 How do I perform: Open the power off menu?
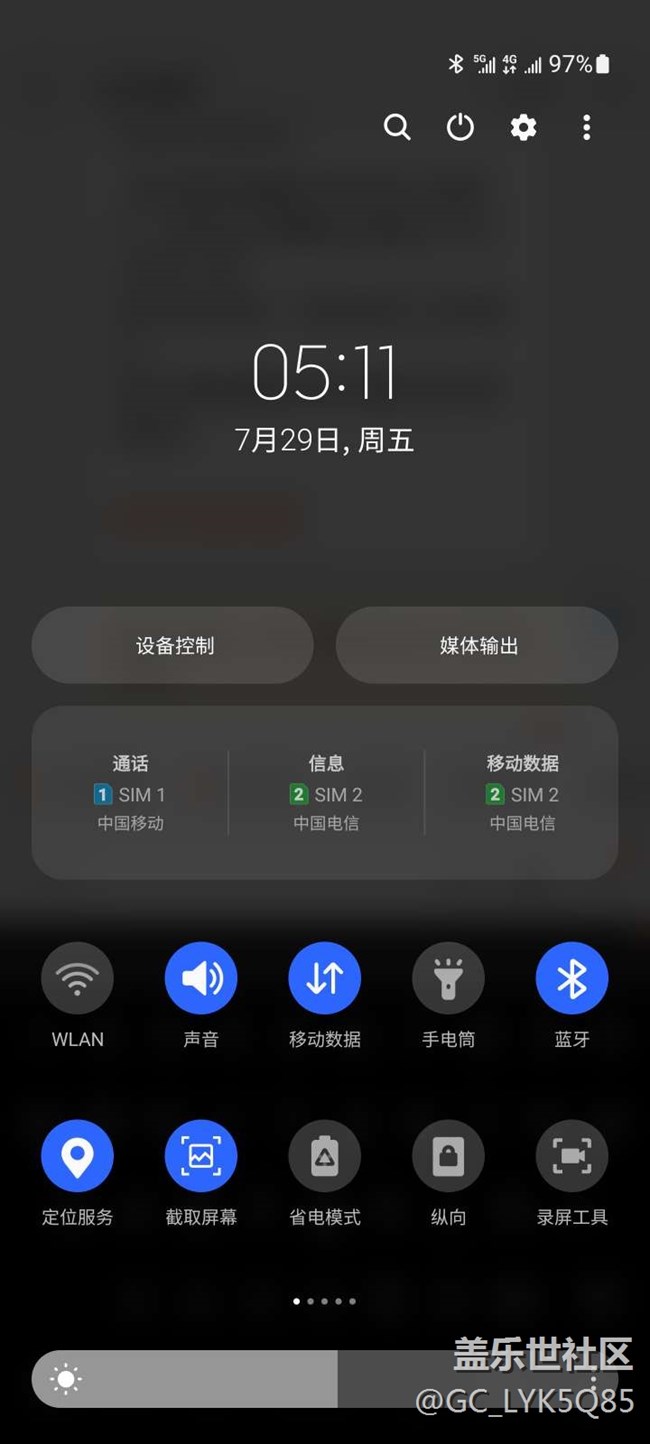coord(460,127)
